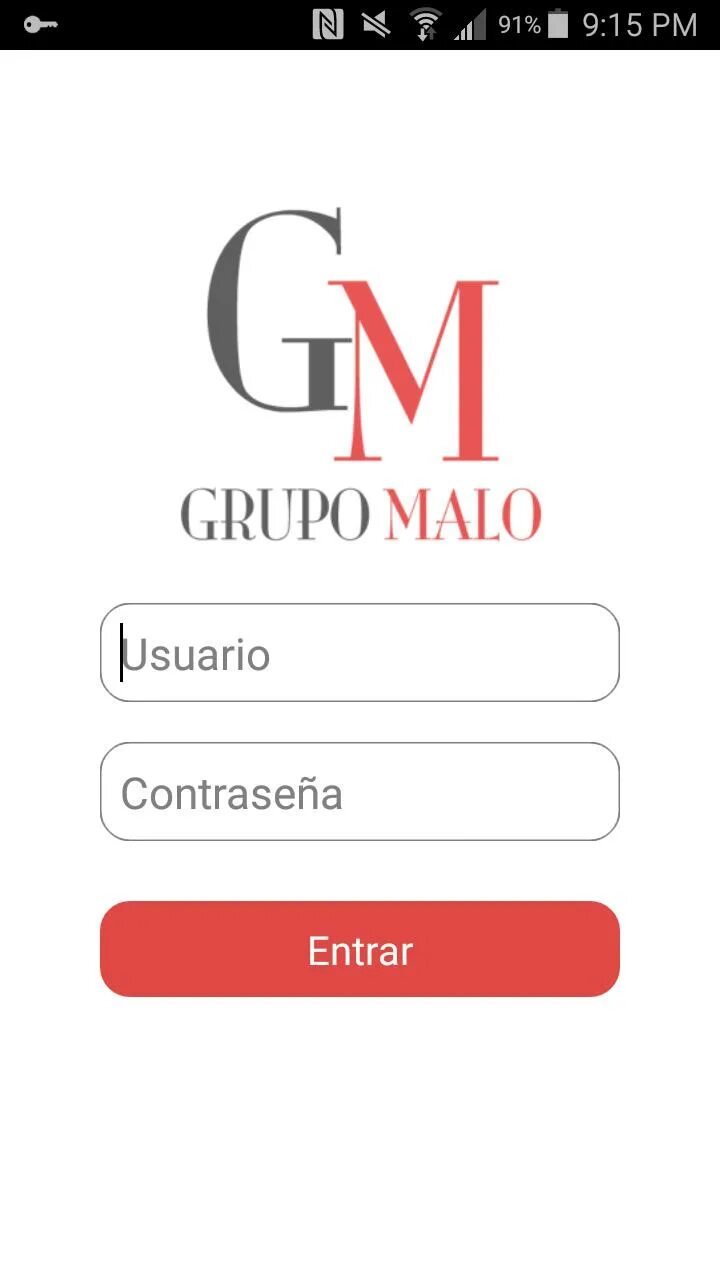720x1280 pixels.
Task: Select the Contraseña password field
Action: tap(360, 792)
